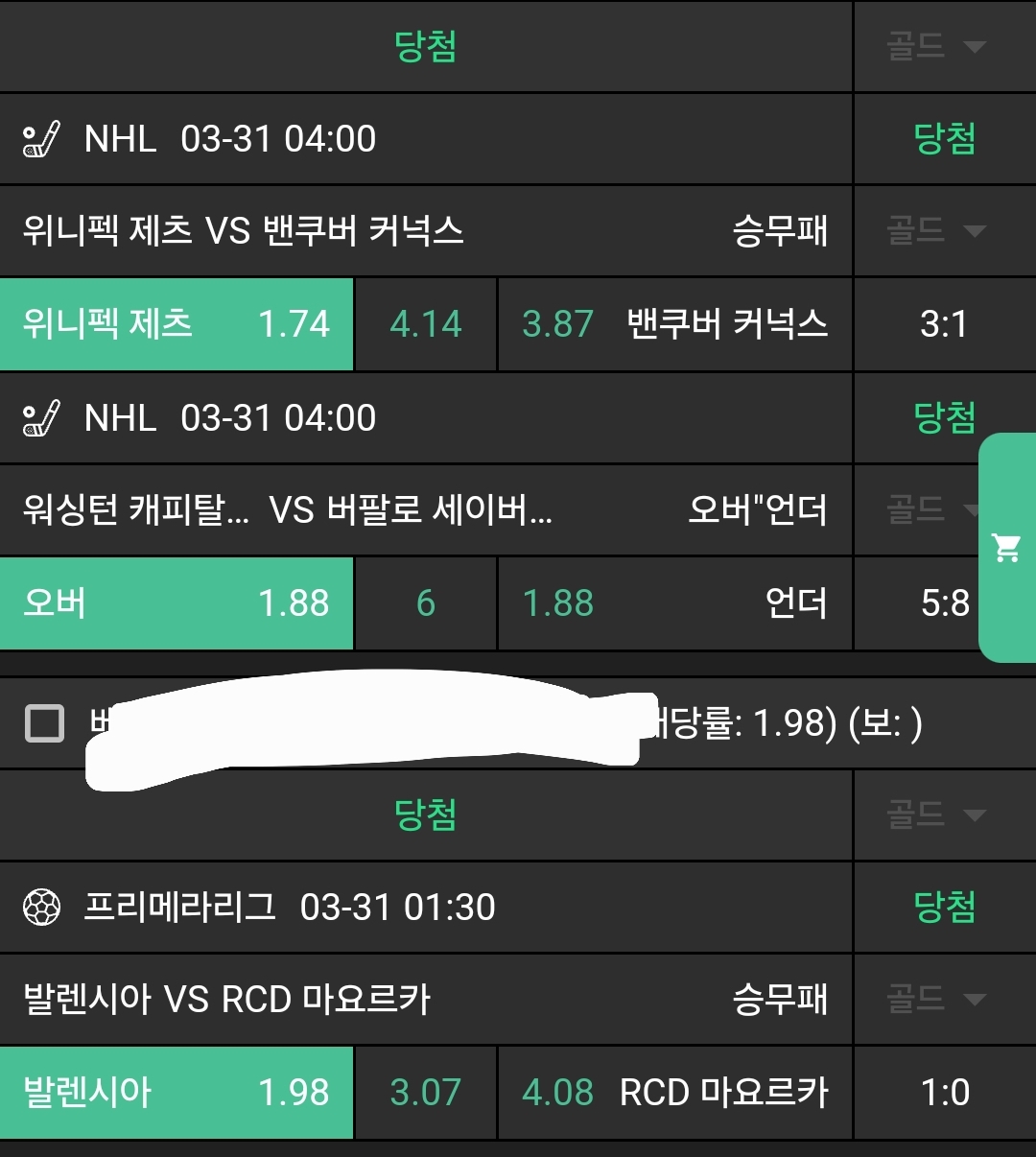Select 밴쿠버 커넉스 at 3.87 odds
1036x1157 pixels.
674,324
